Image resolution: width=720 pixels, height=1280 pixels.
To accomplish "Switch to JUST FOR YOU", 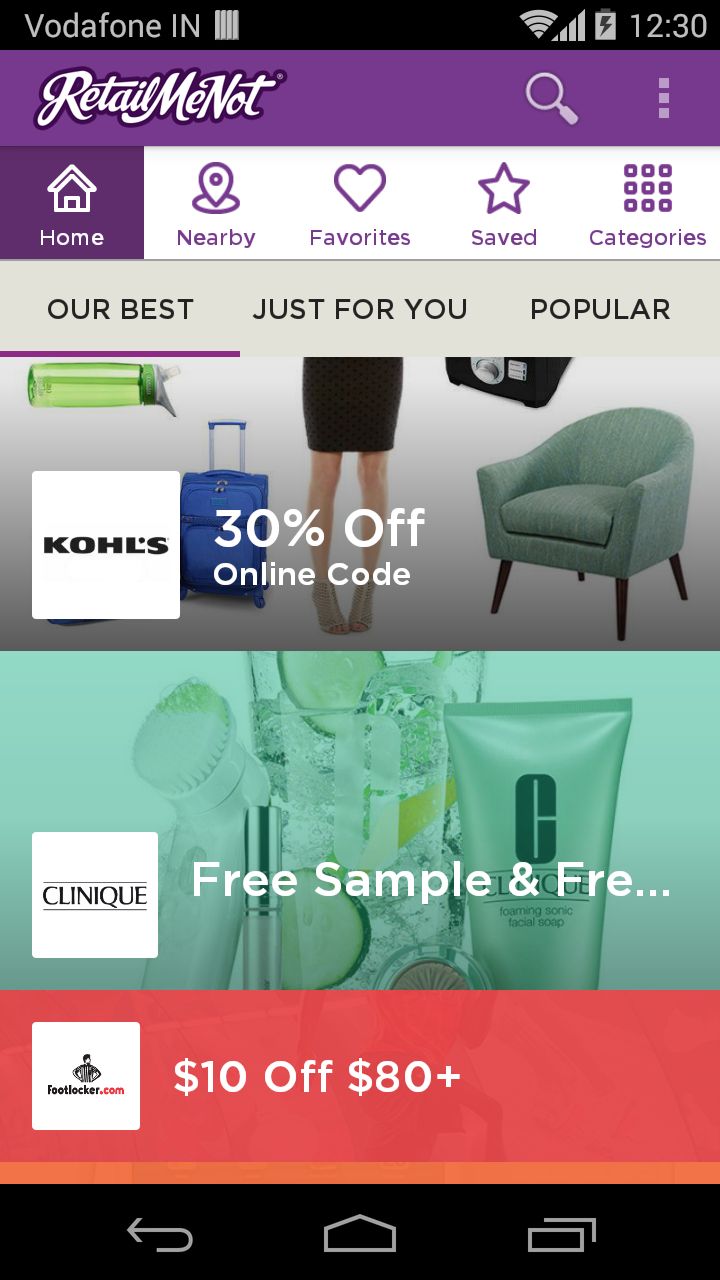I will click(x=360, y=309).
